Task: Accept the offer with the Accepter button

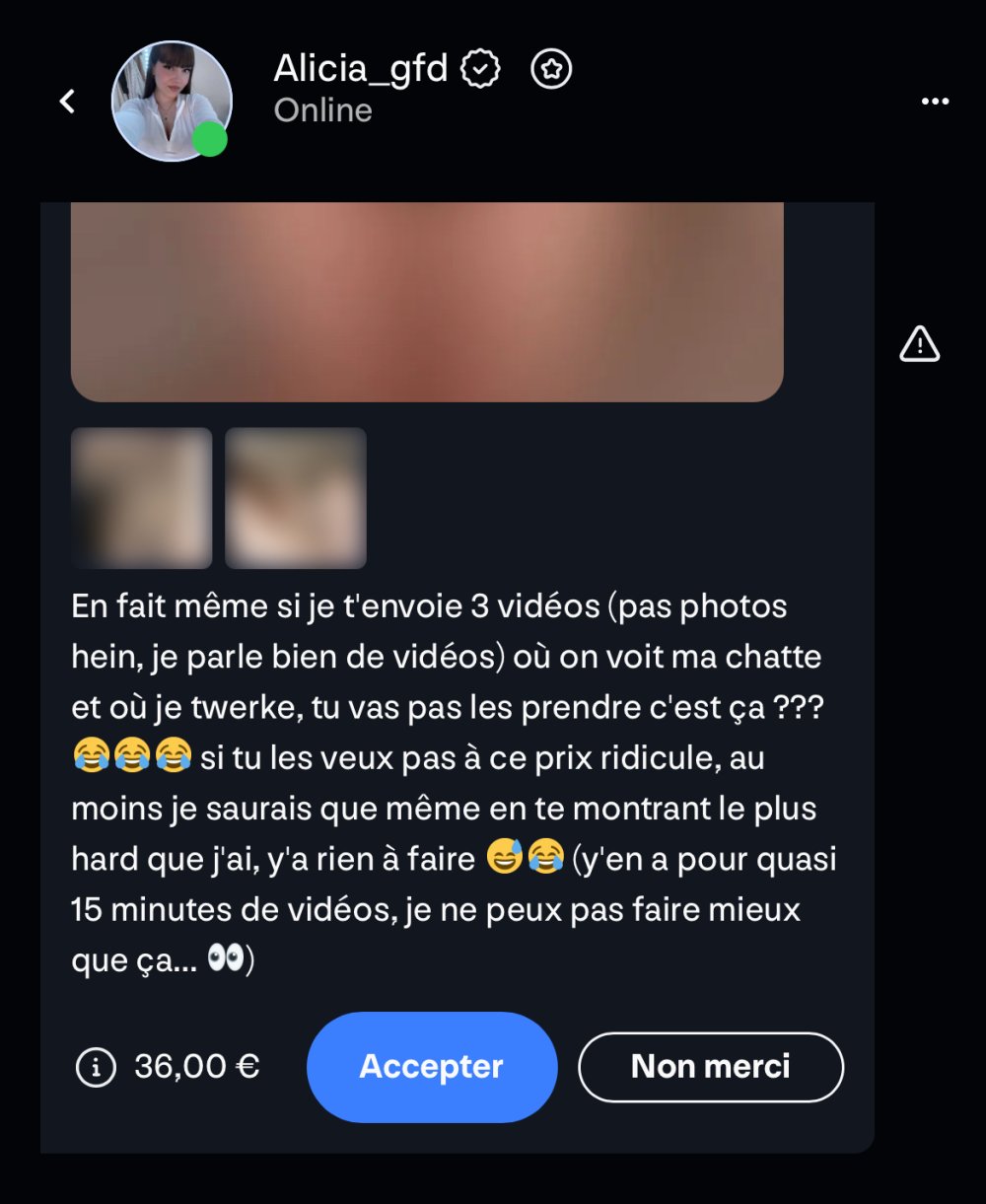Action: click(x=432, y=1067)
